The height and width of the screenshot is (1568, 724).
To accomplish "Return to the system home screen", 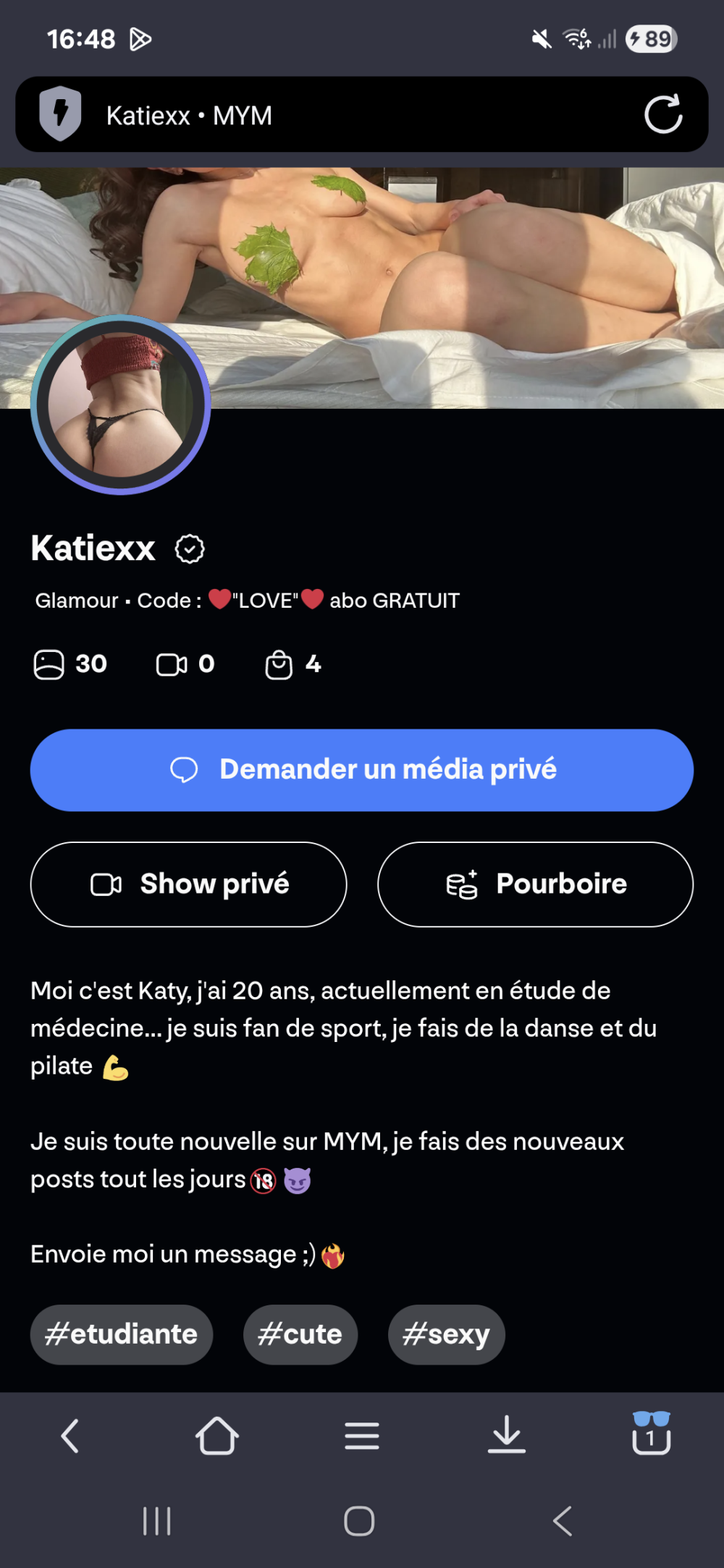I will pos(359,1520).
